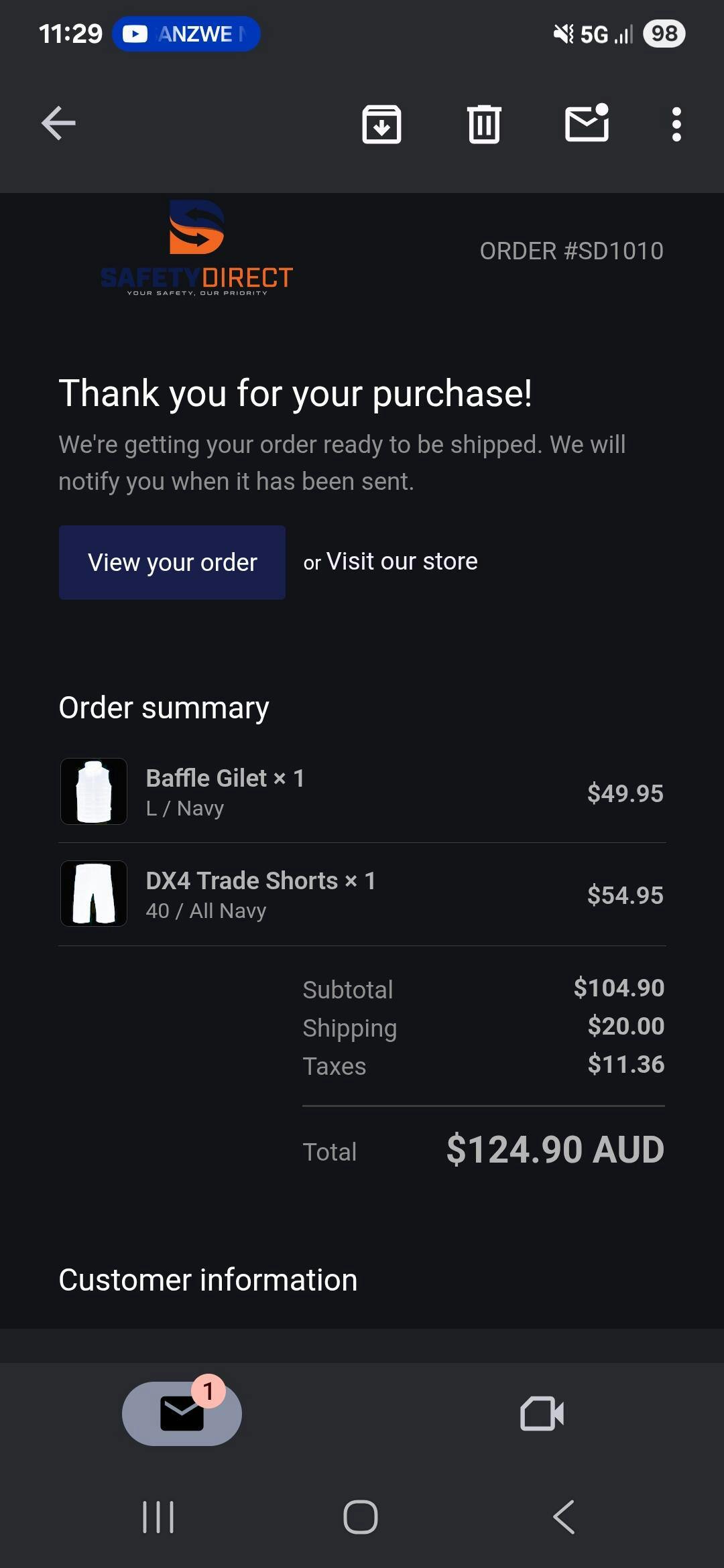Open the overflow menu

[x=676, y=124]
